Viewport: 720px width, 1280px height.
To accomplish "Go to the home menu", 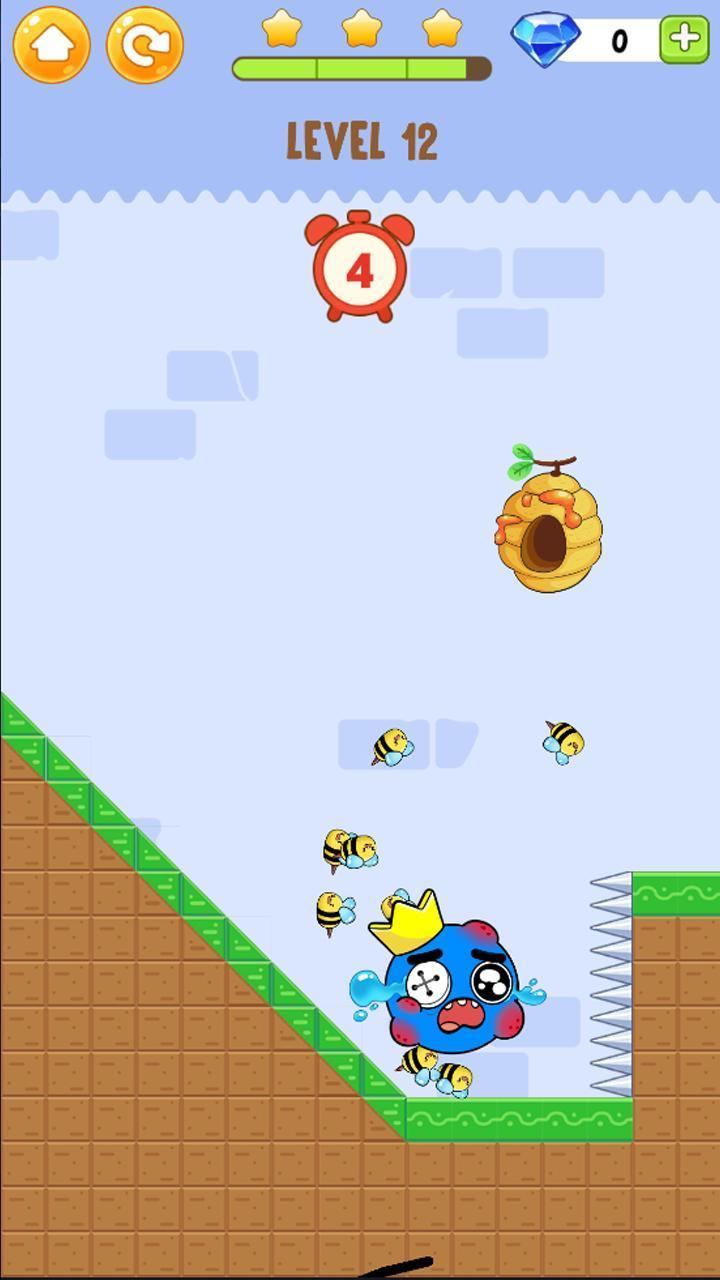I will tap(51, 45).
